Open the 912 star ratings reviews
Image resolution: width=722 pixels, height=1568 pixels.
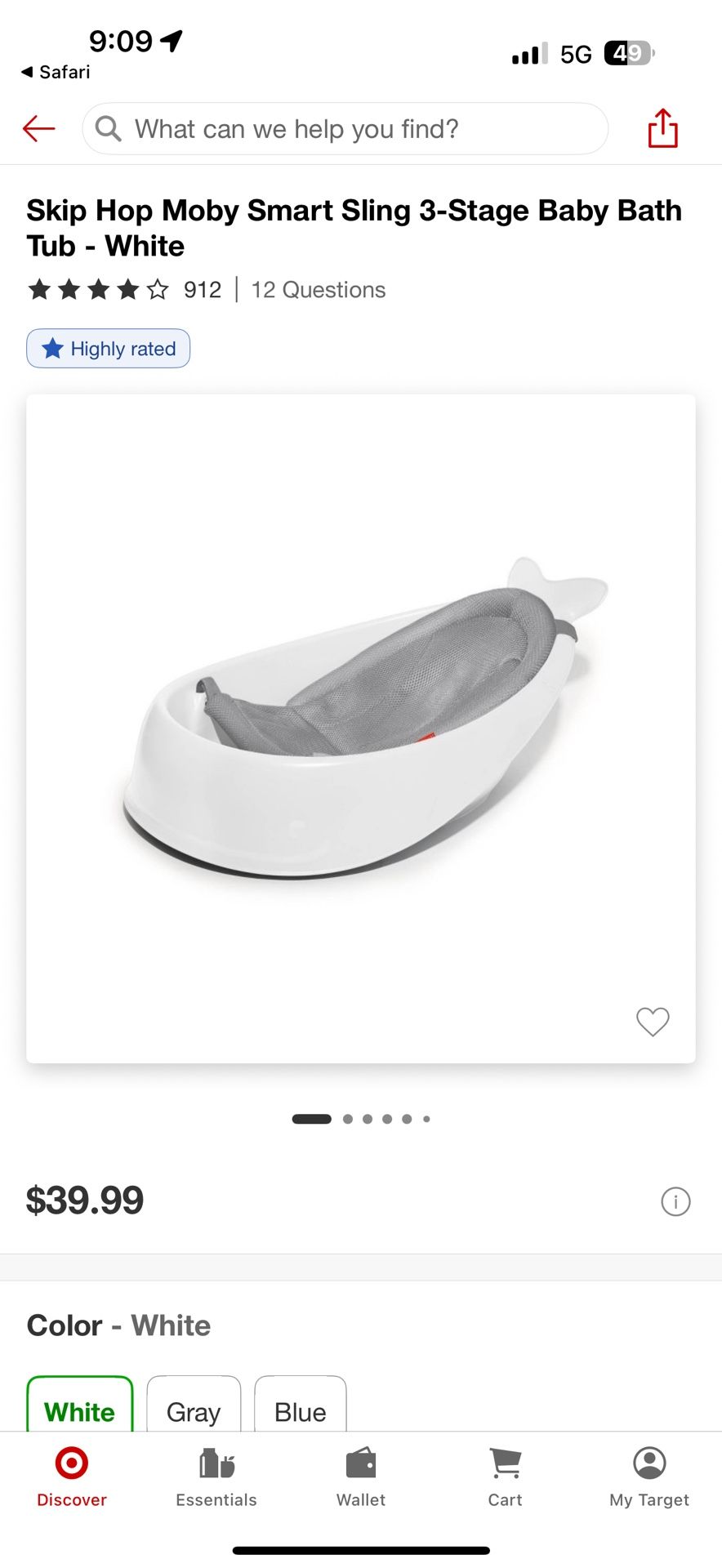(x=124, y=289)
